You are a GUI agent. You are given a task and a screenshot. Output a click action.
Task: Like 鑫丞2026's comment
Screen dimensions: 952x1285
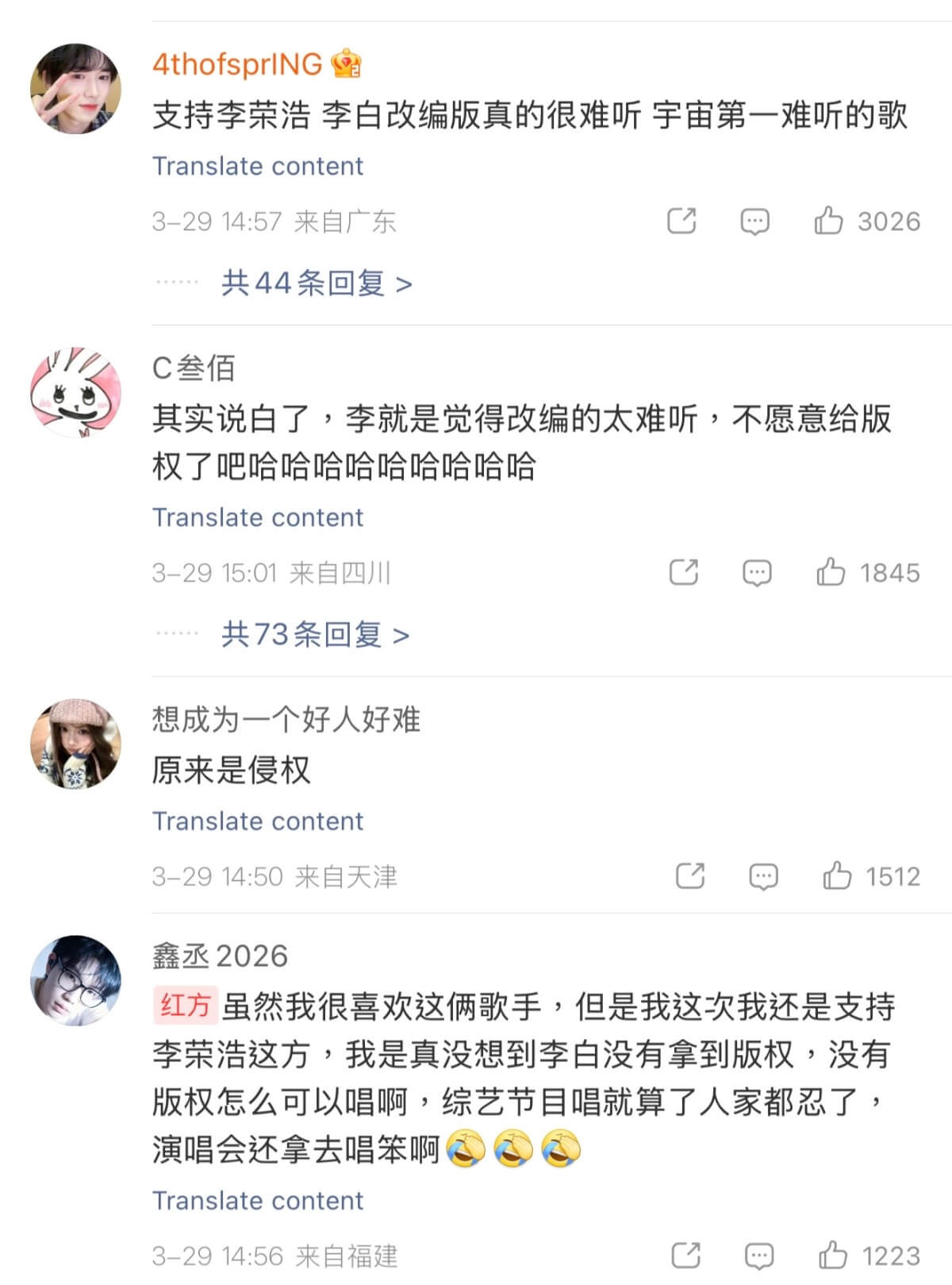pyautogui.click(x=833, y=1256)
